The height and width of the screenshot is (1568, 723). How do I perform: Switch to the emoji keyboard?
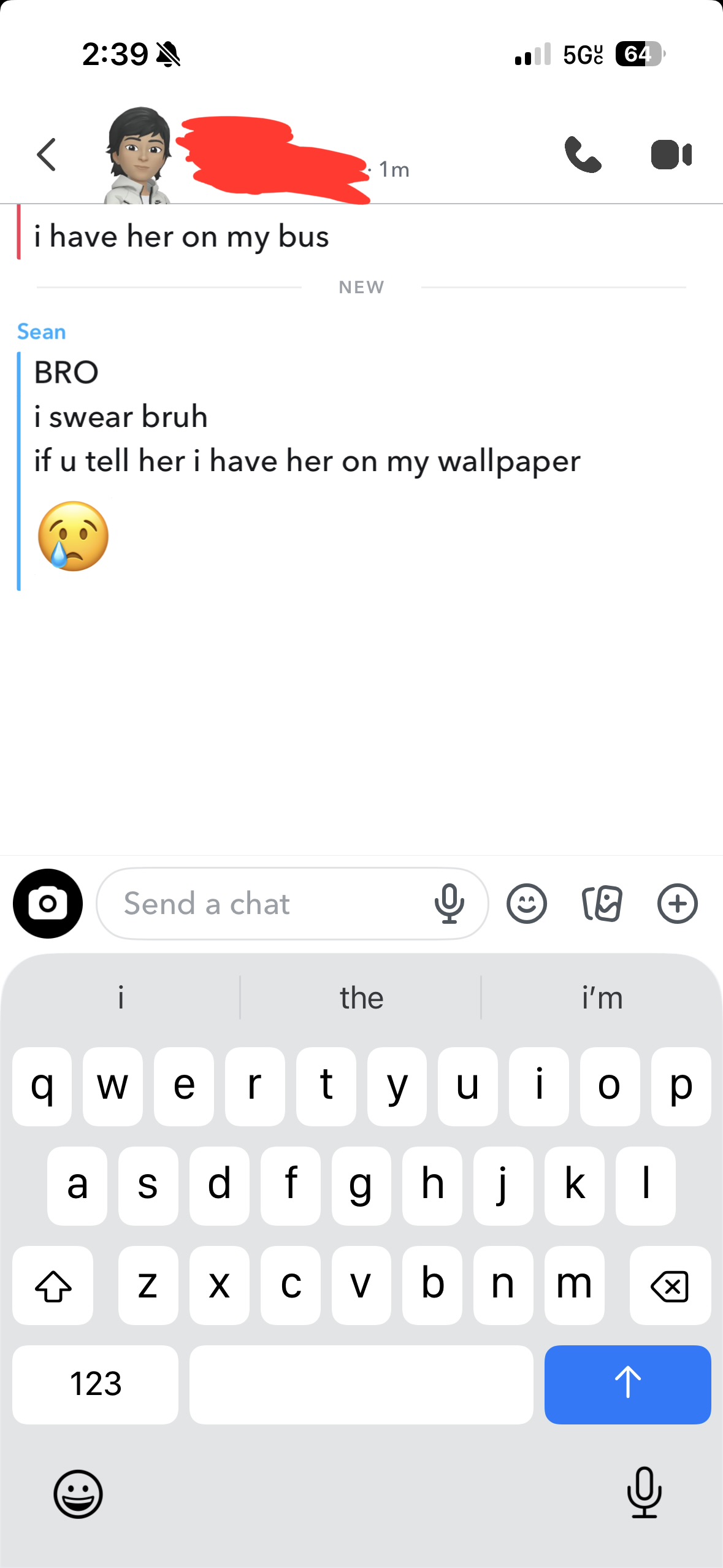point(78,1494)
